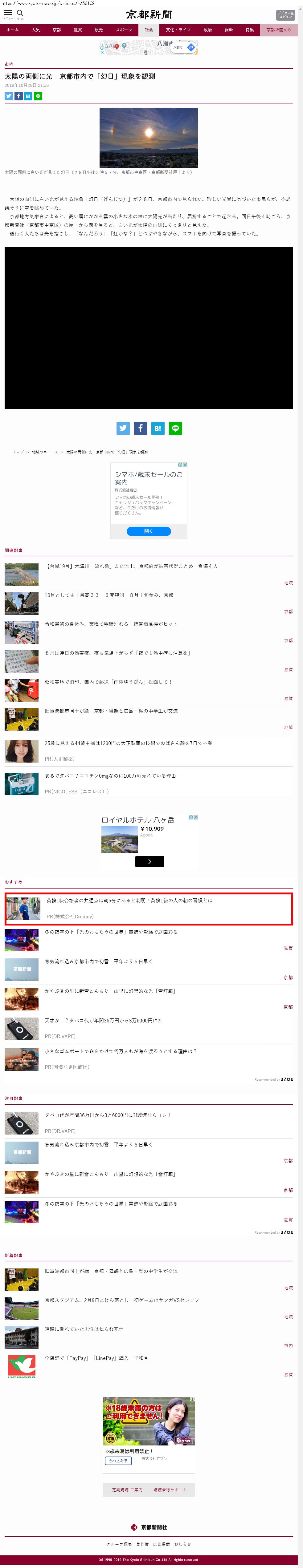
Task: Open the hamburger menu
Action: pos(8,13)
